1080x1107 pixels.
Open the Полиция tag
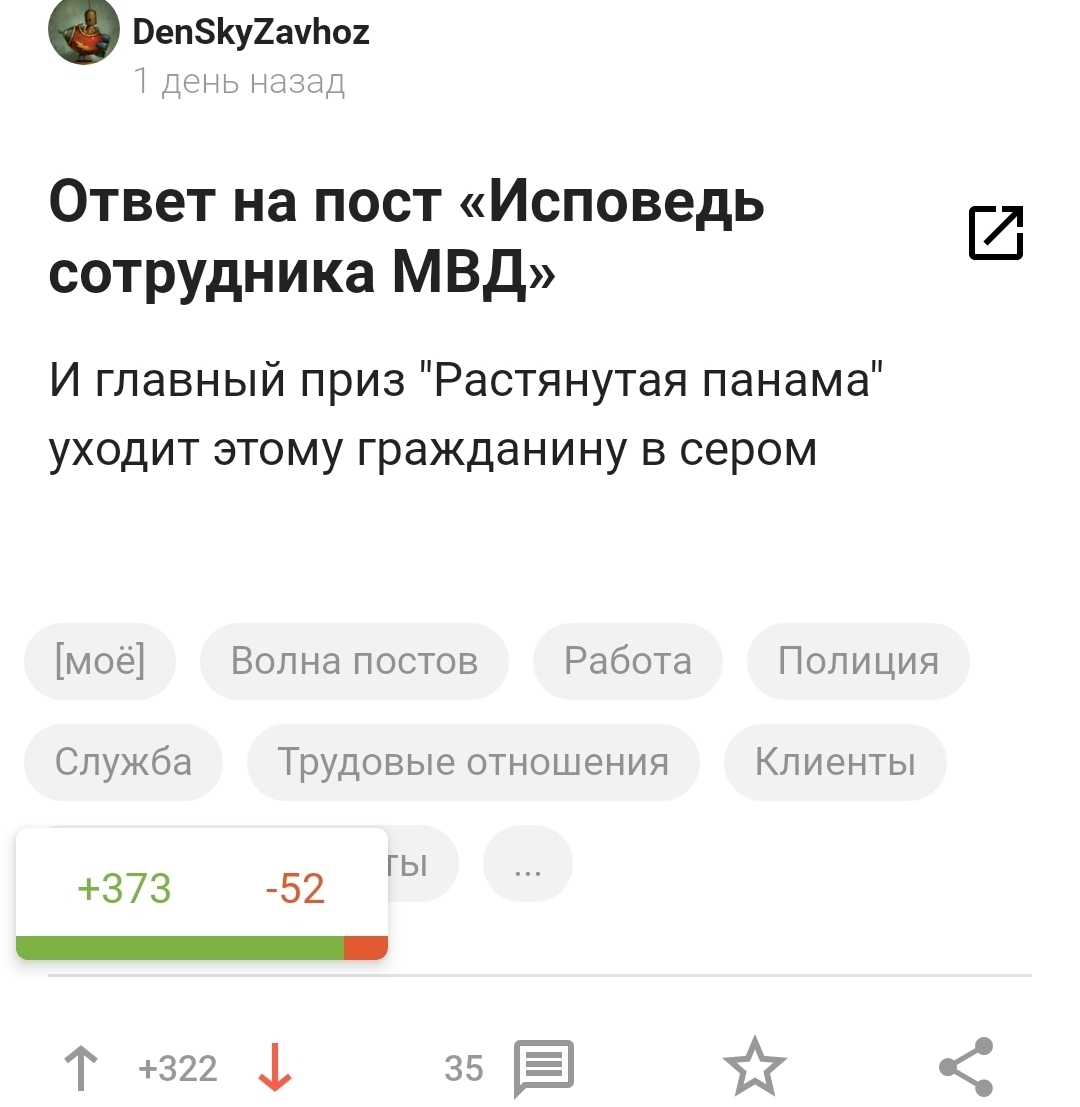click(x=858, y=661)
